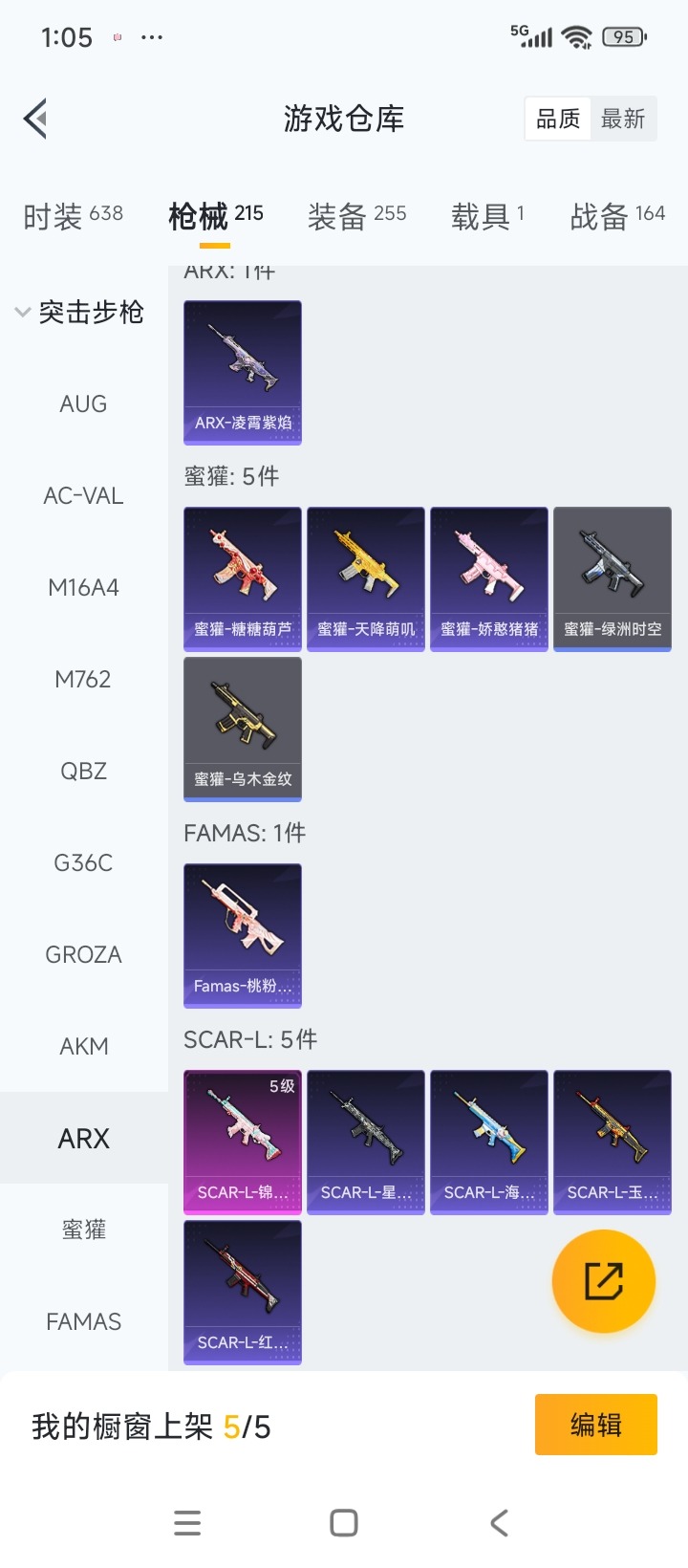This screenshot has width=688, height=1568.
Task: Collapse the 突击步枪 category
Action: pyautogui.click(x=80, y=312)
